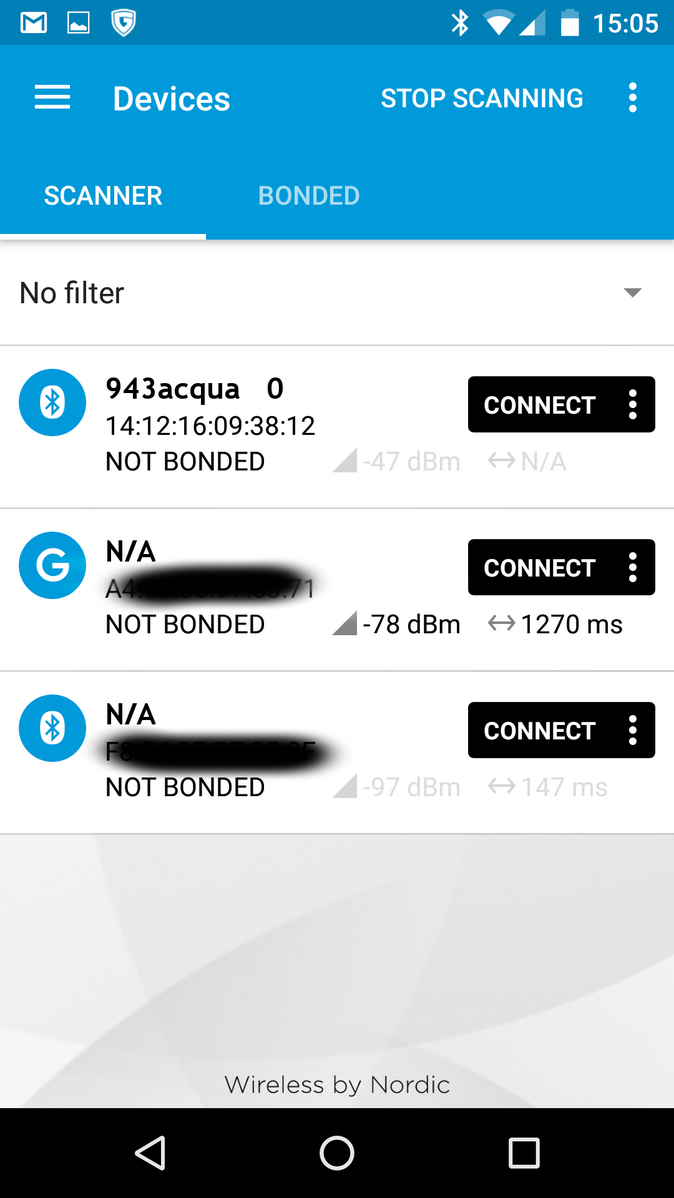Open more options for 943acqua
Image resolution: width=674 pixels, height=1198 pixels.
point(632,405)
